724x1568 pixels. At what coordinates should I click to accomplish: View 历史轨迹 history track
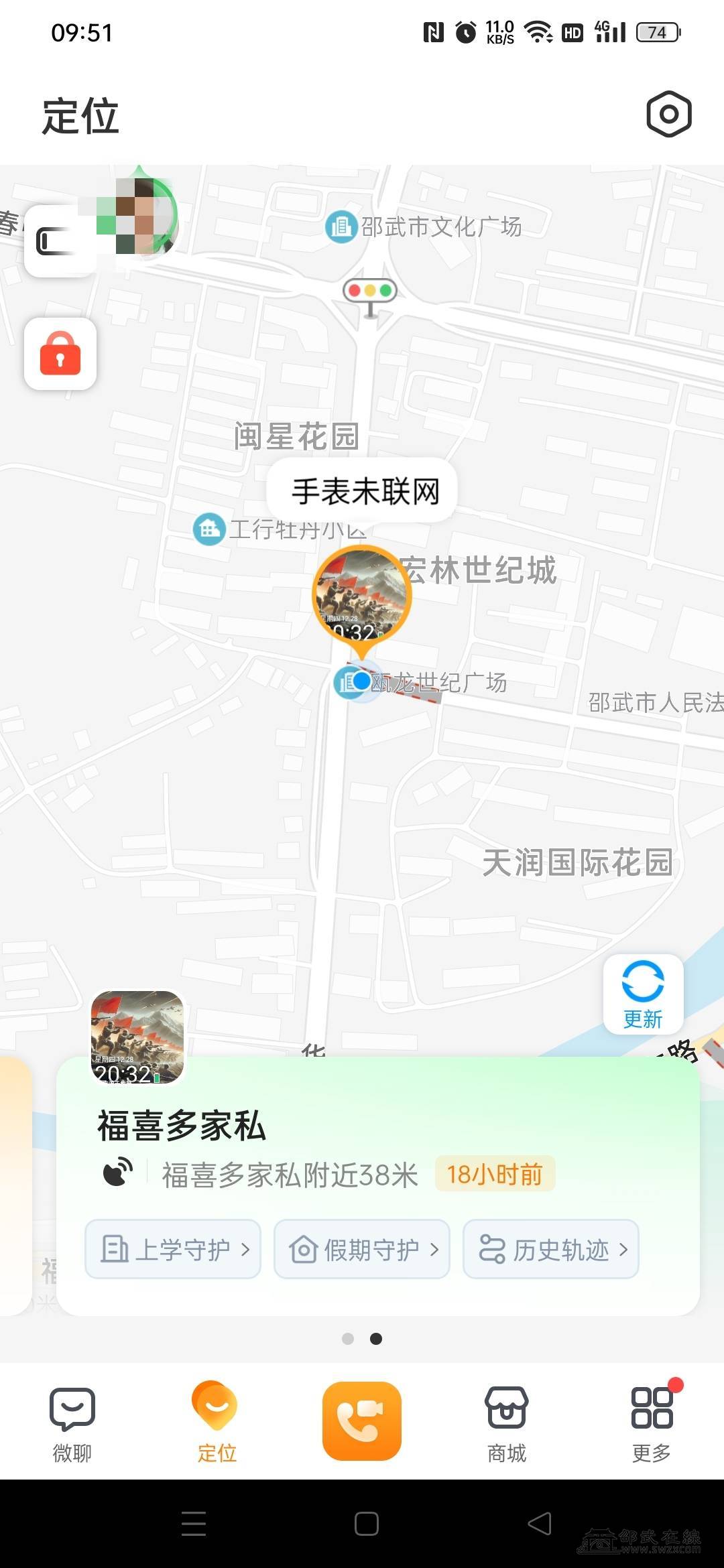tap(551, 1249)
